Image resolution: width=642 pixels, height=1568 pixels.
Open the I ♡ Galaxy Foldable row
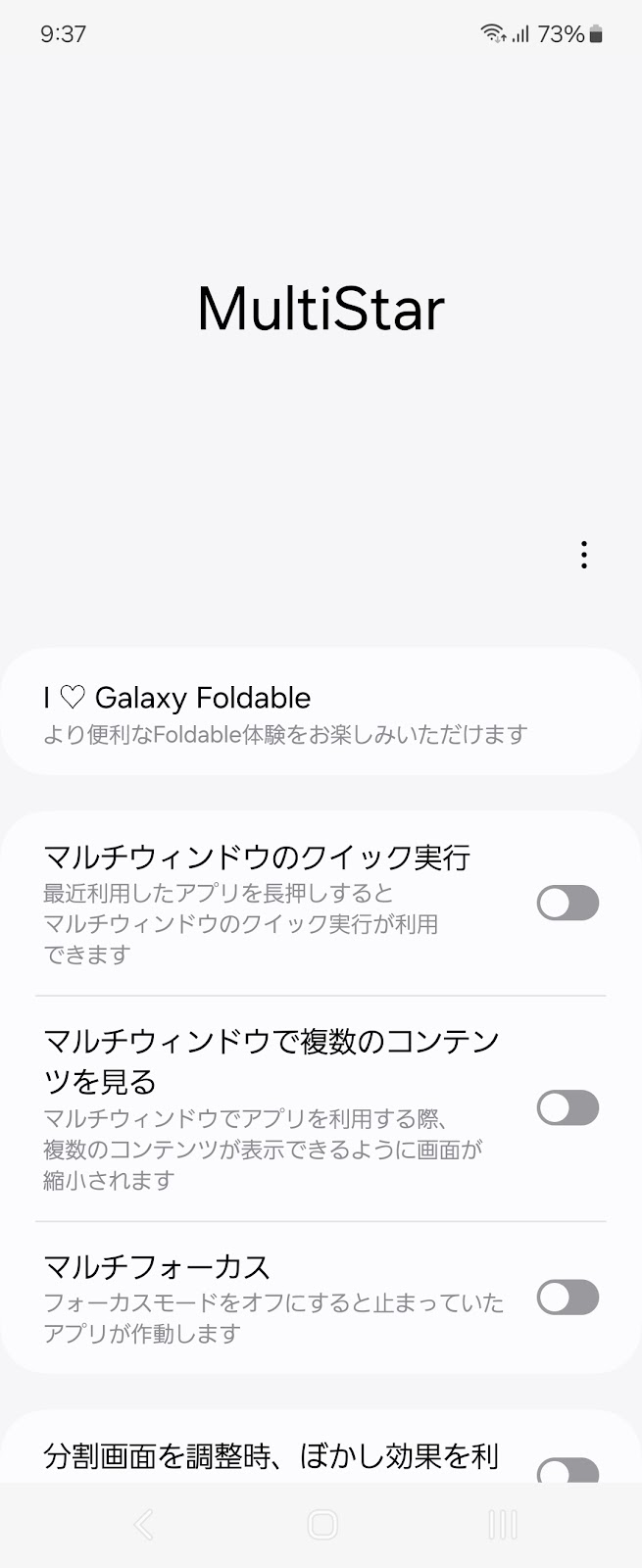(x=321, y=713)
